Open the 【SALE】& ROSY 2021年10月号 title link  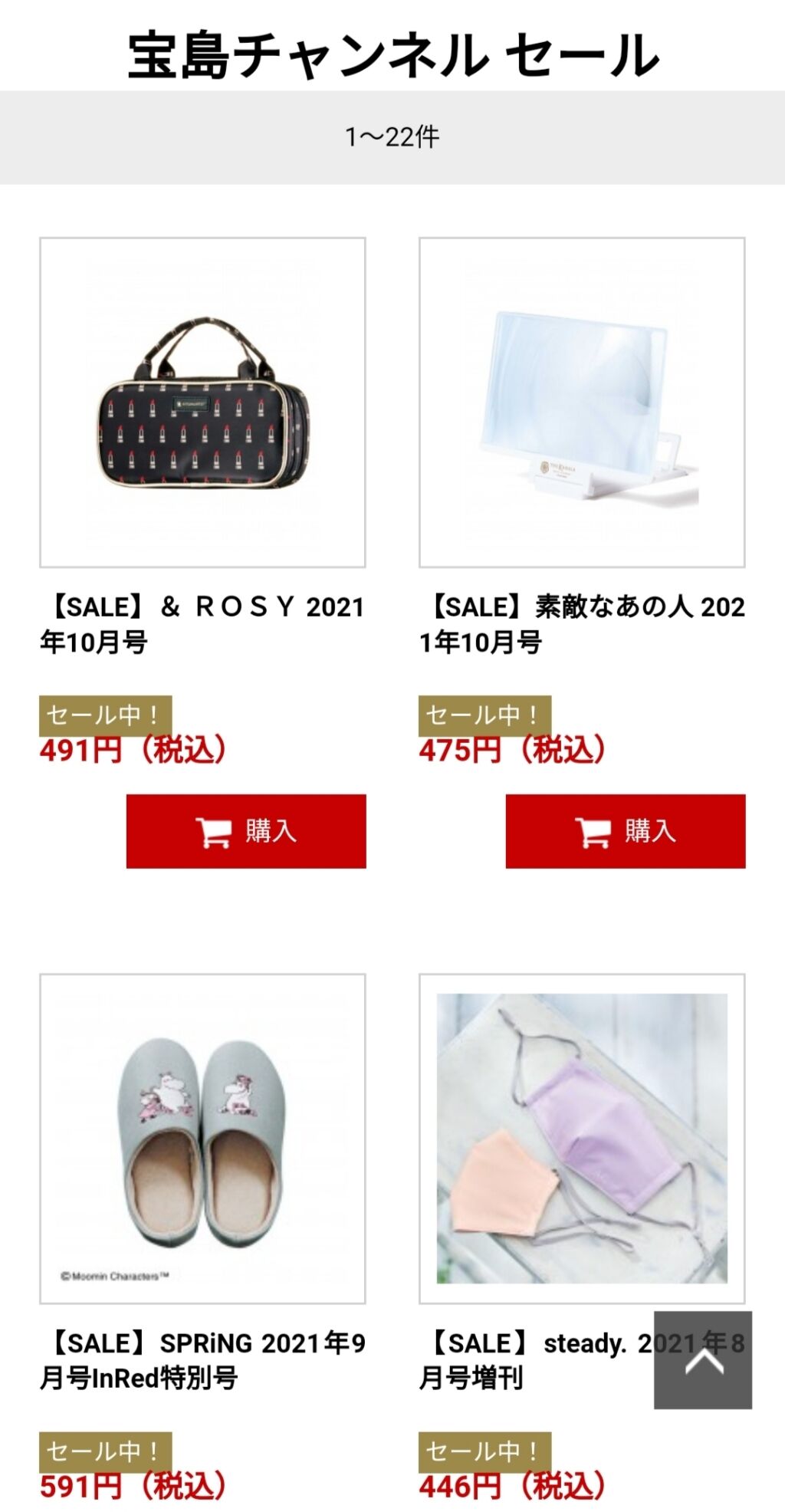202,624
